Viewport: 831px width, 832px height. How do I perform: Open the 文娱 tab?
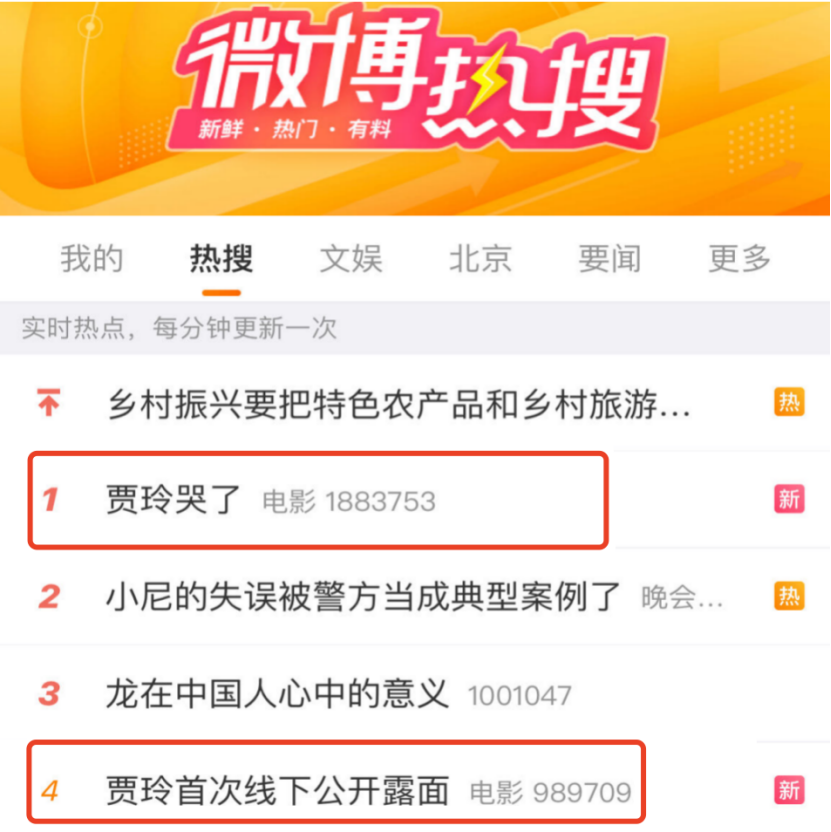click(350, 259)
